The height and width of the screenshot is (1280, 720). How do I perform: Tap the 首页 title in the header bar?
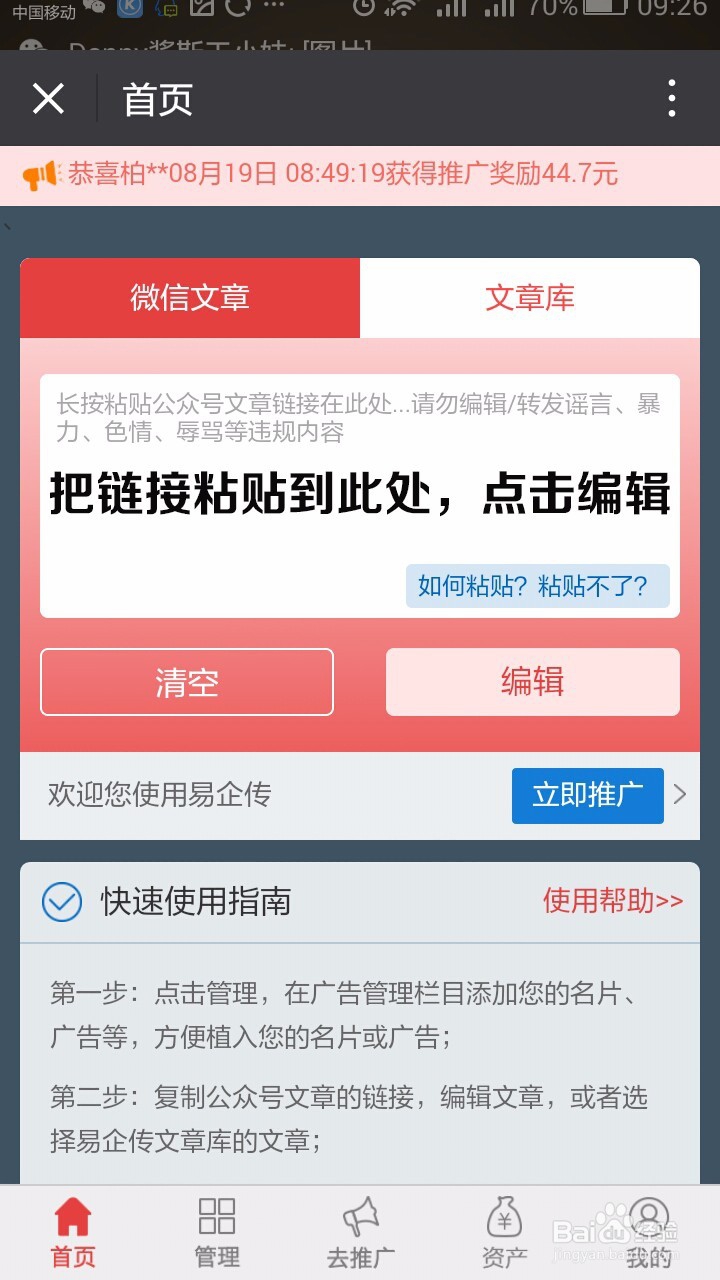157,99
